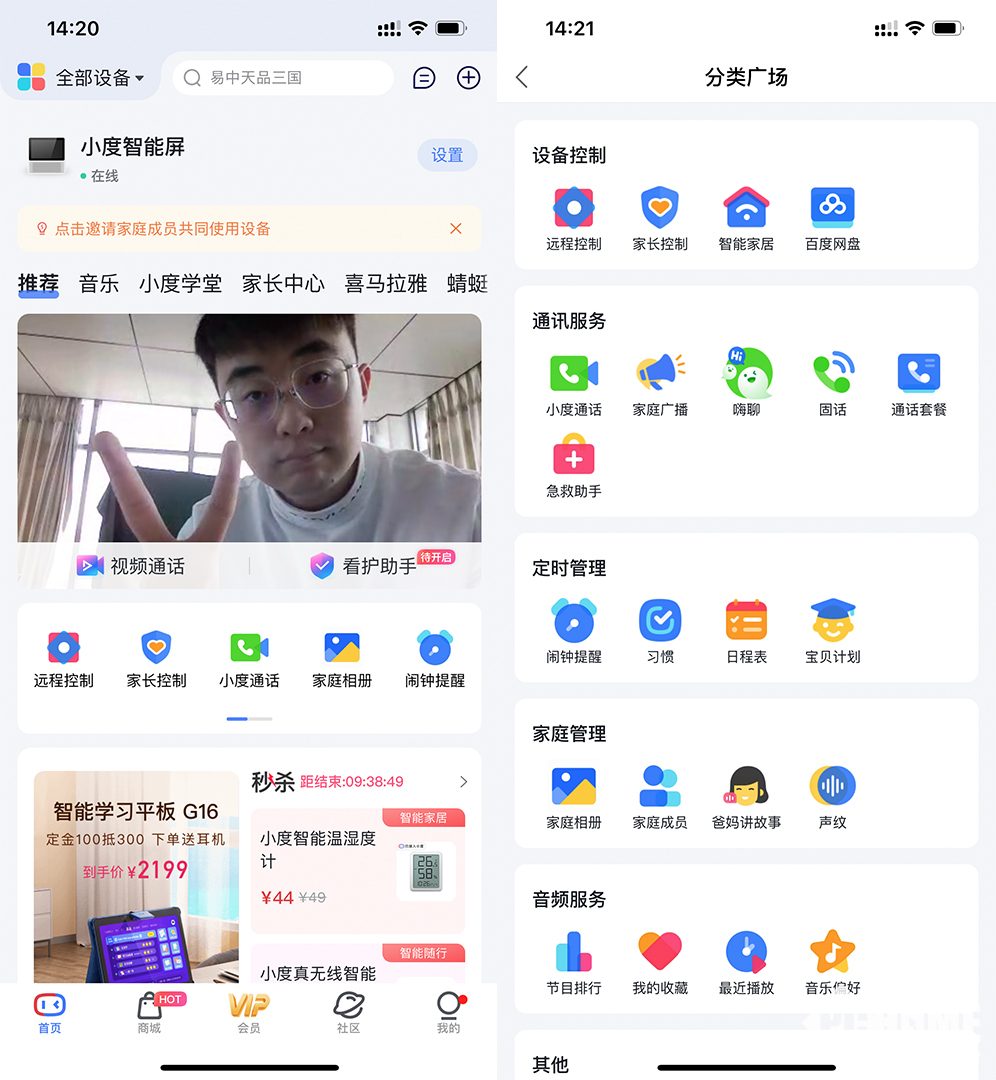
Task: Open 设置 for 小度智能屏
Action: click(x=447, y=155)
